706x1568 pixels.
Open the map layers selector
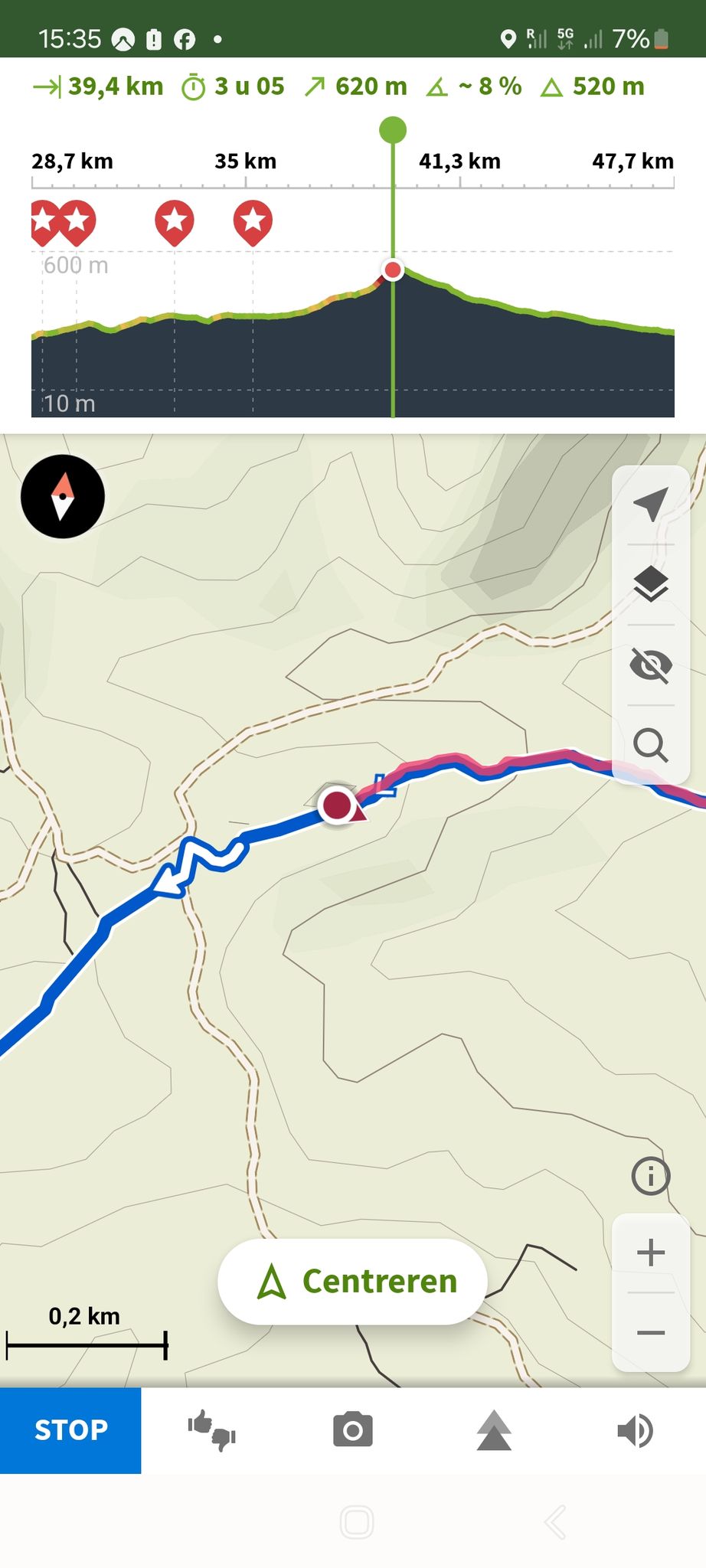click(x=651, y=585)
